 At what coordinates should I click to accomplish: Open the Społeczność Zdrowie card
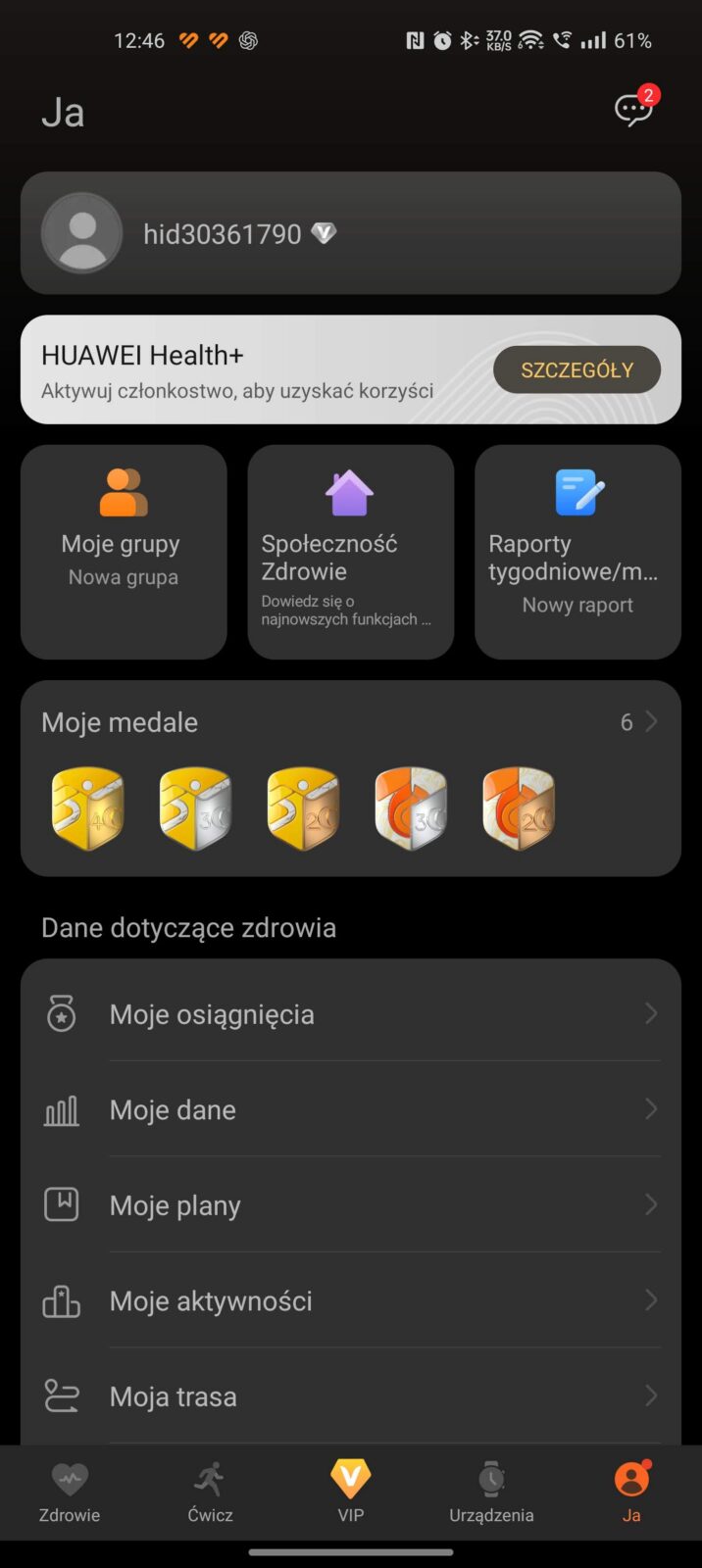tap(350, 551)
